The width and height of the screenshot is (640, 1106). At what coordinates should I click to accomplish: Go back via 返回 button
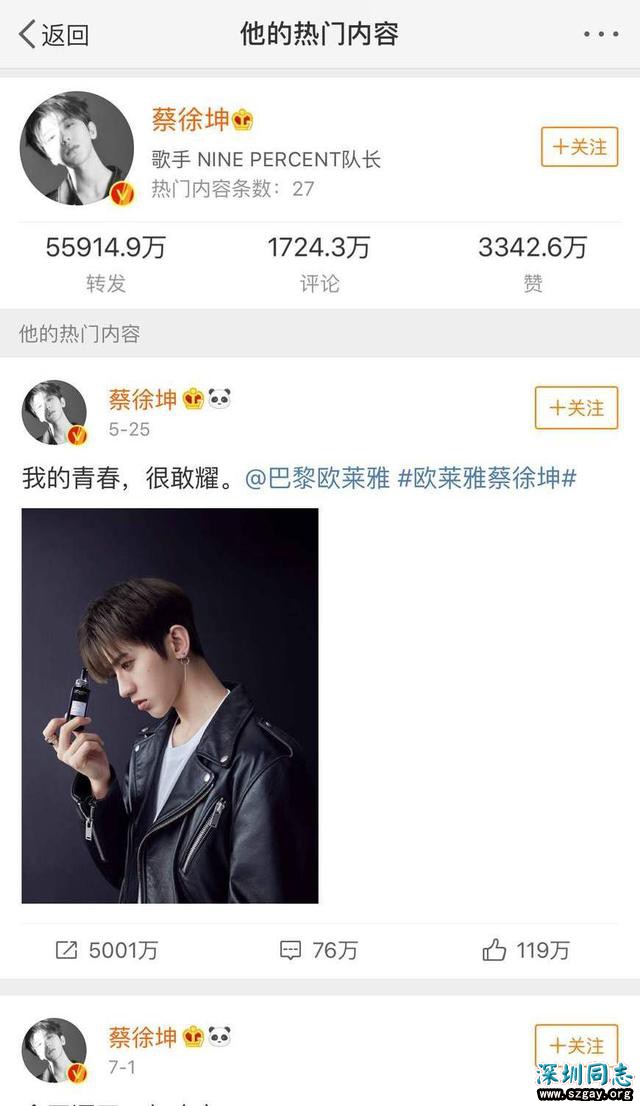coord(54,35)
